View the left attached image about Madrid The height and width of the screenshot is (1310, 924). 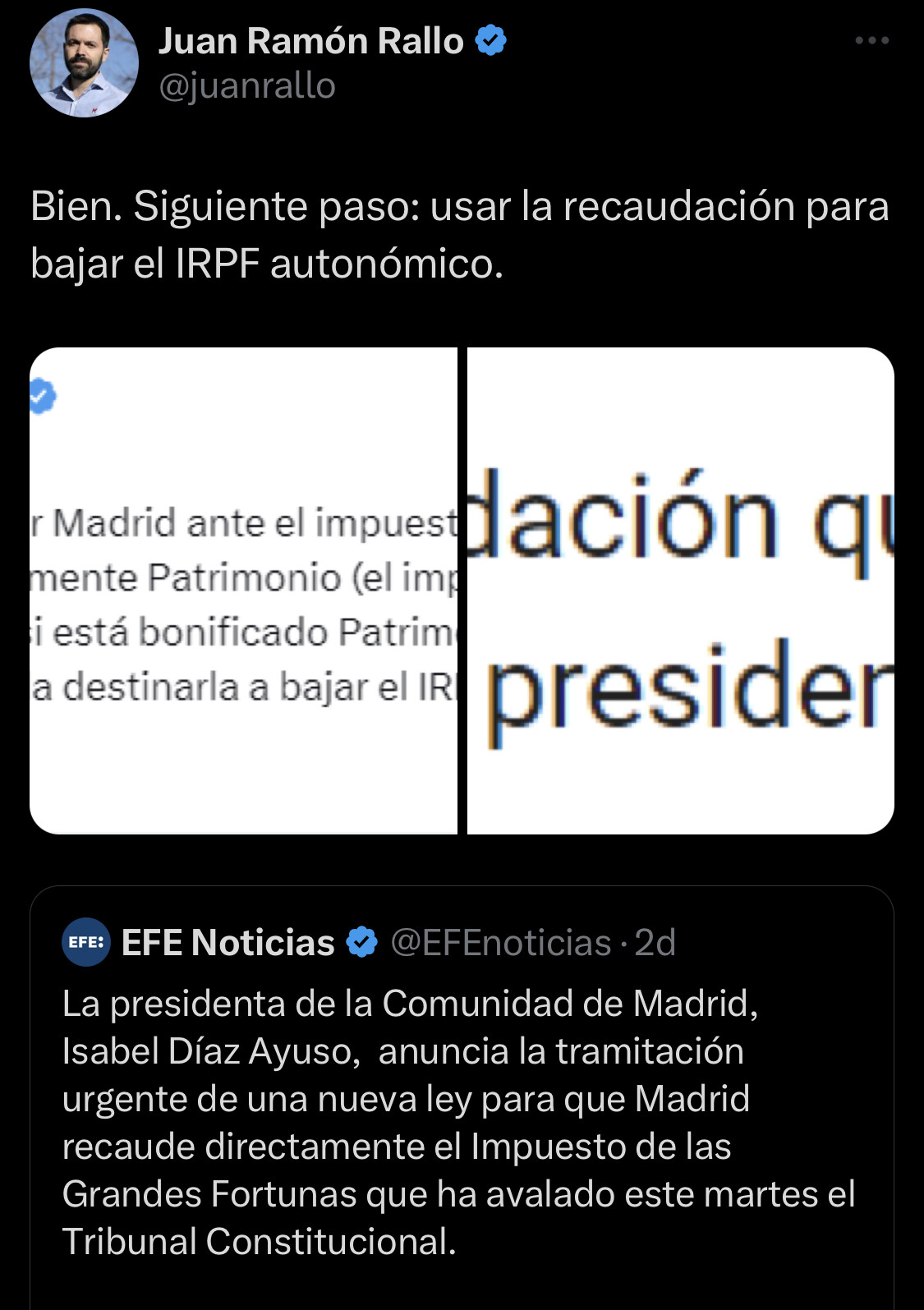[243, 591]
